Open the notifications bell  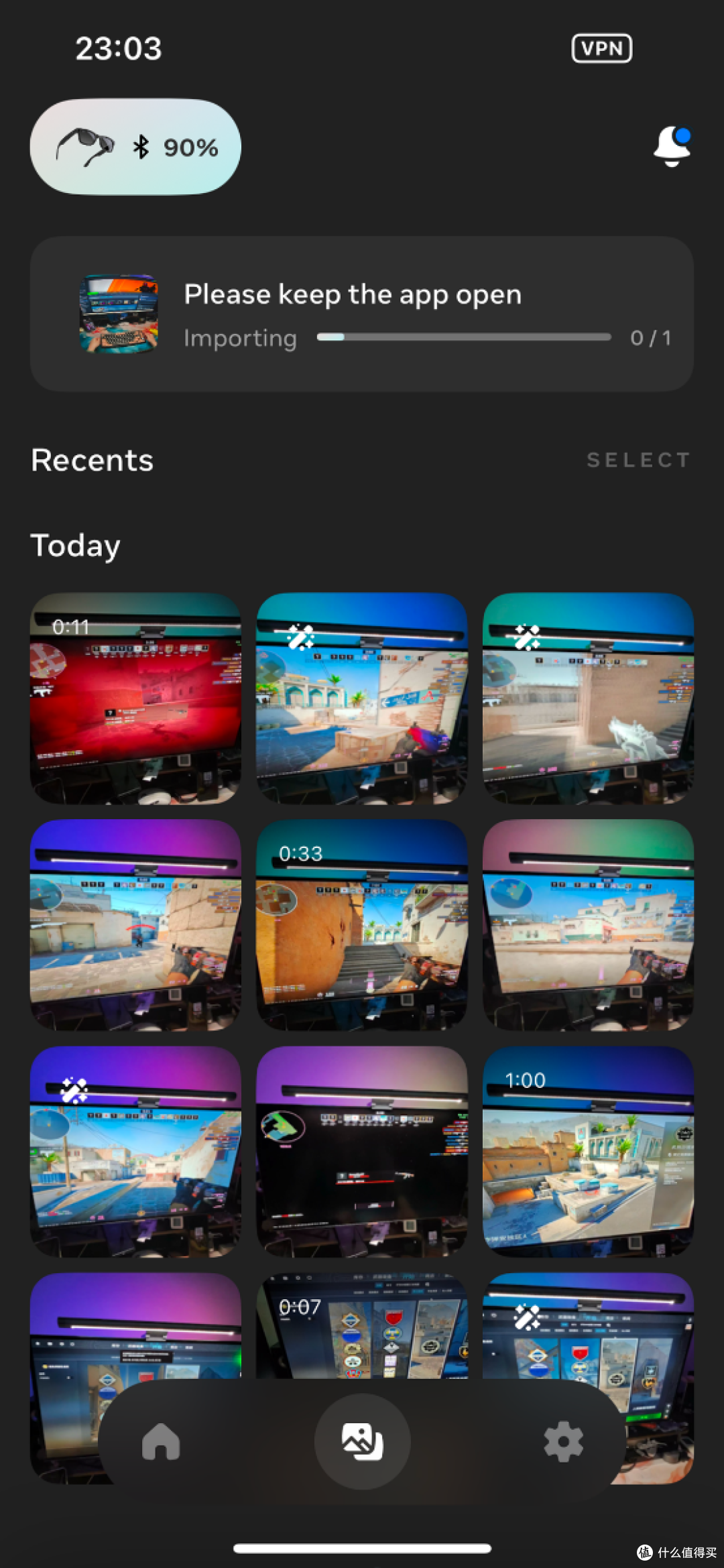672,146
